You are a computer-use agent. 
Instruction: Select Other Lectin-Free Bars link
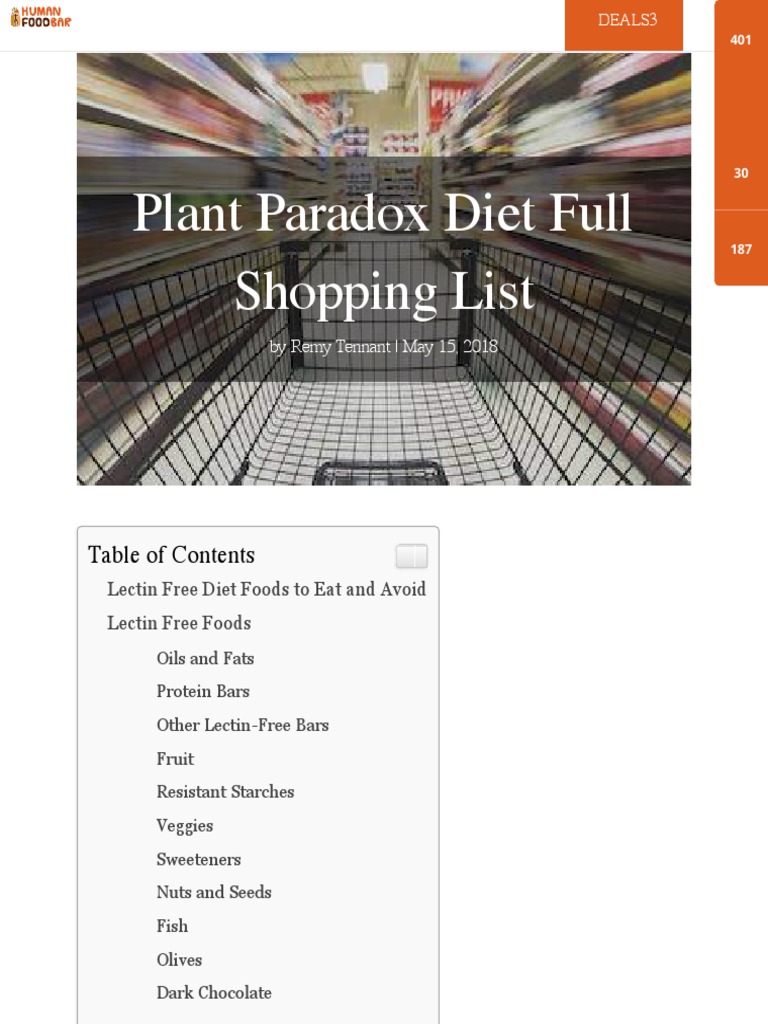[243, 726]
